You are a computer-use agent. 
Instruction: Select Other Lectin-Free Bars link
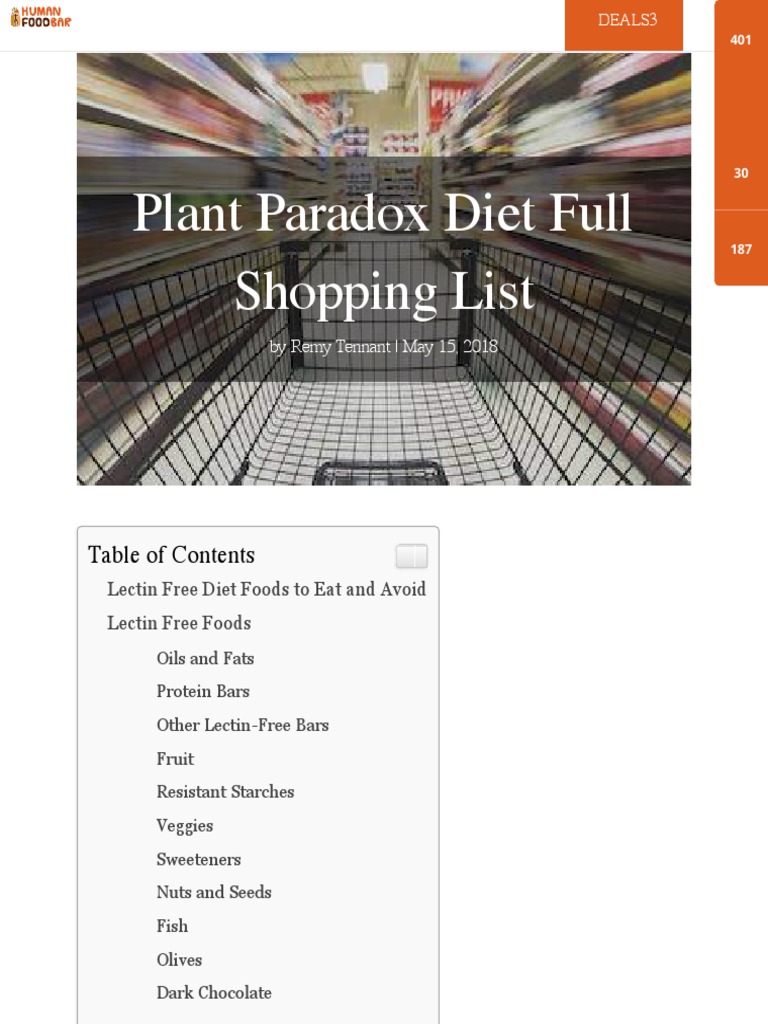[243, 726]
